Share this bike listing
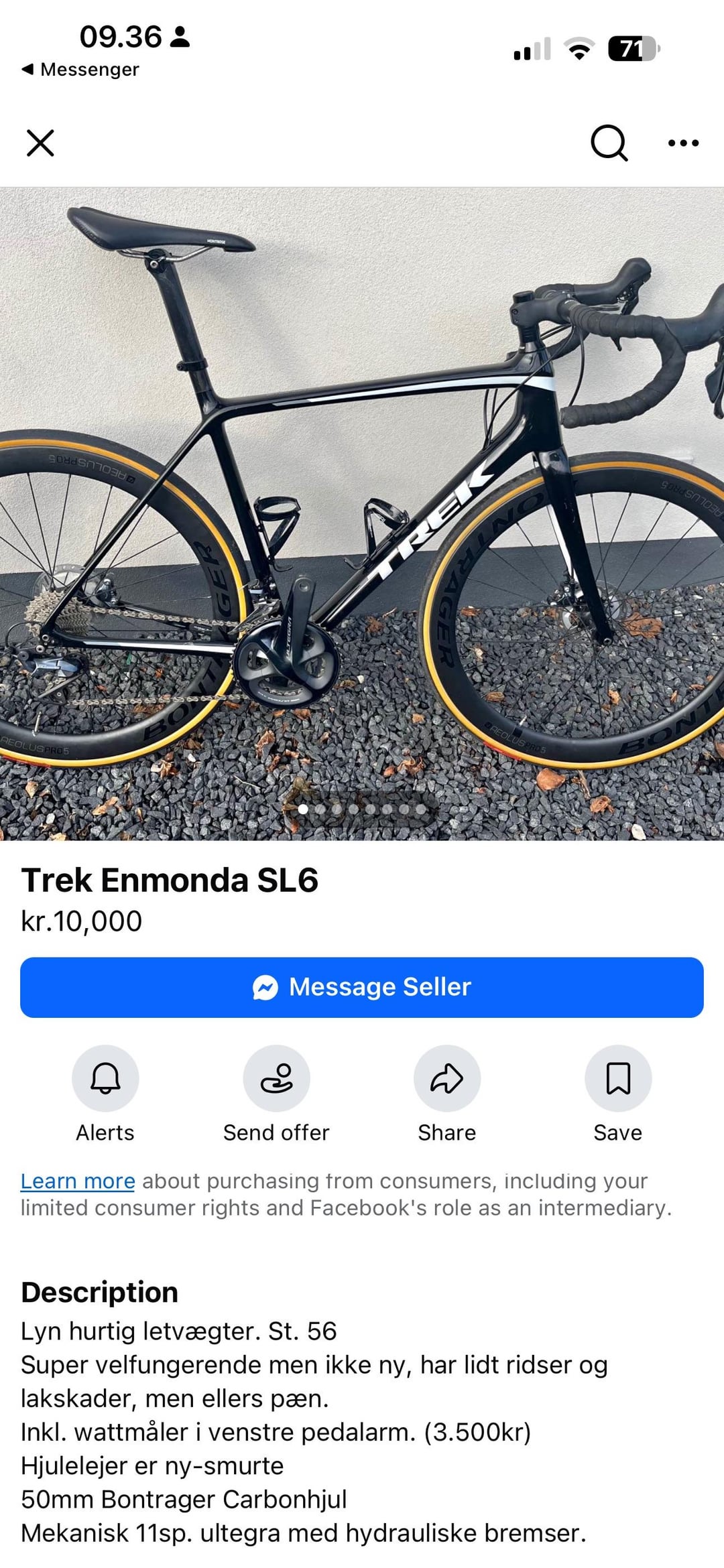This screenshot has height=1568, width=724. click(447, 1078)
